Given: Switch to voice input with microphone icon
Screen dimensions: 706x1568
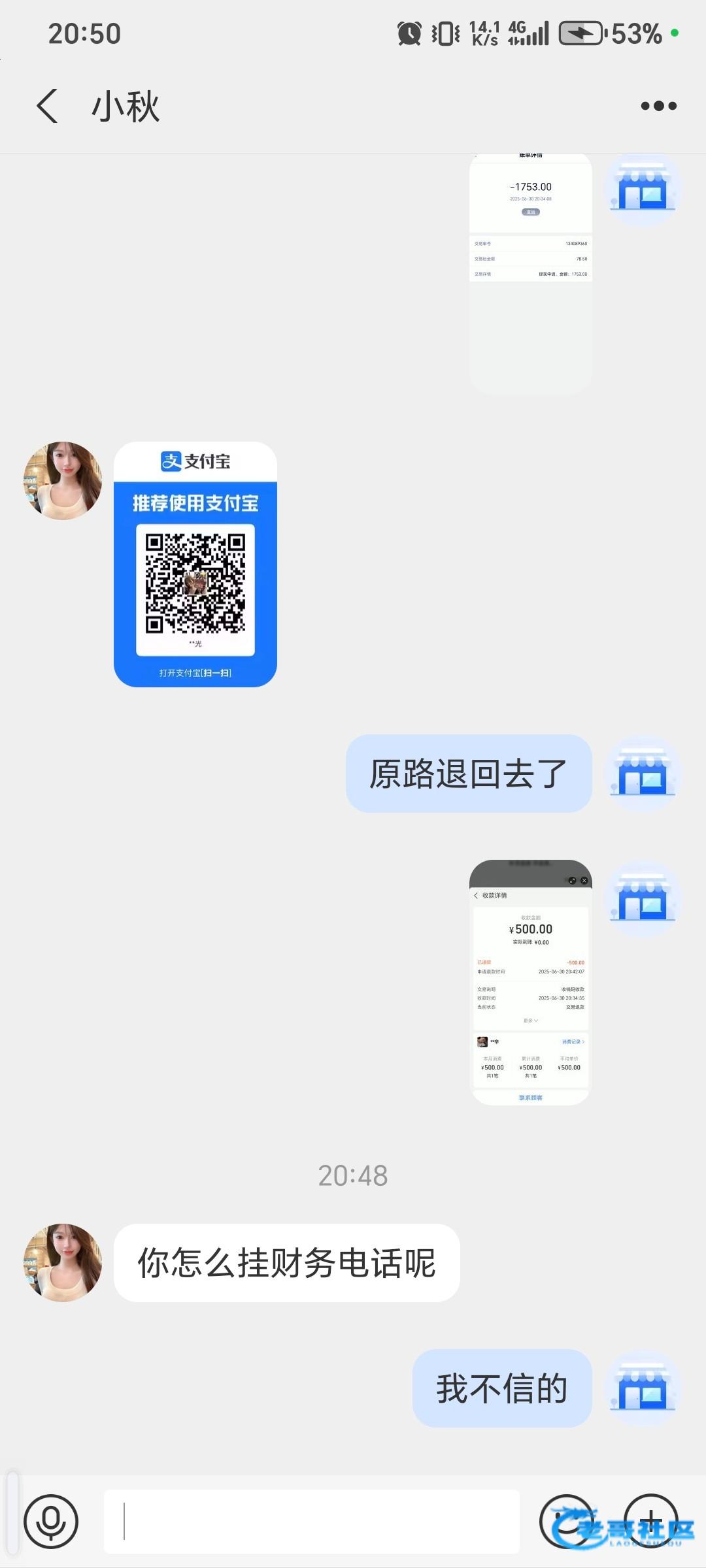Looking at the screenshot, I should [x=51, y=1521].
